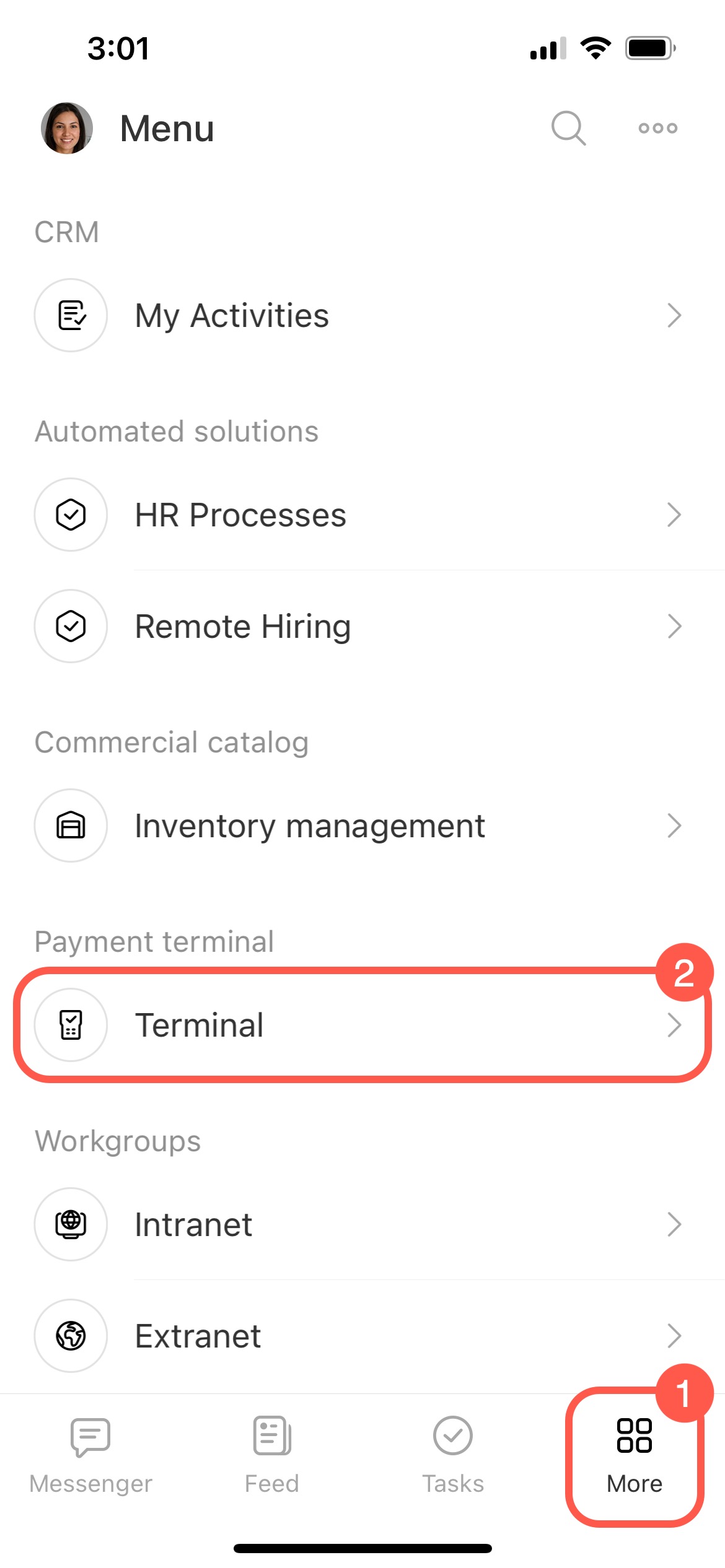The width and height of the screenshot is (725, 1568).
Task: Tap the profile avatar photo
Action: (x=67, y=128)
